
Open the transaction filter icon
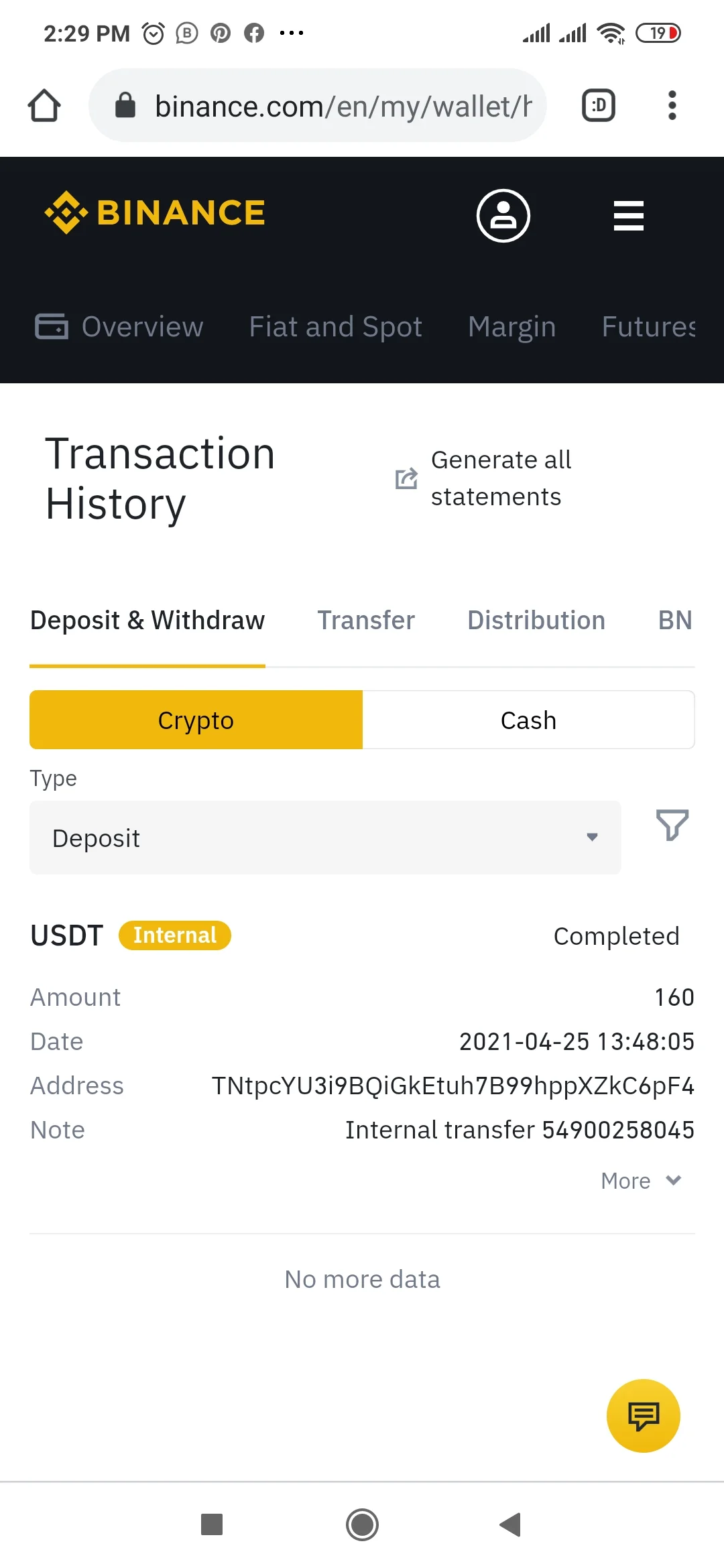click(672, 825)
